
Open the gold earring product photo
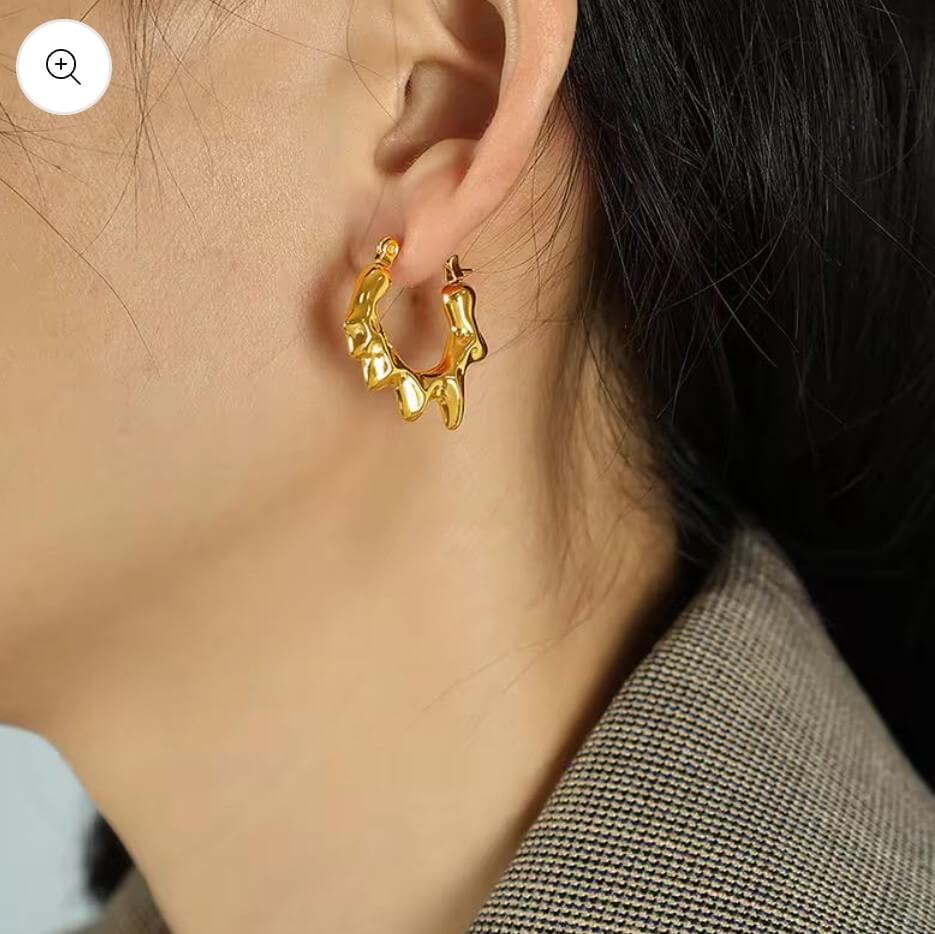click(415, 340)
